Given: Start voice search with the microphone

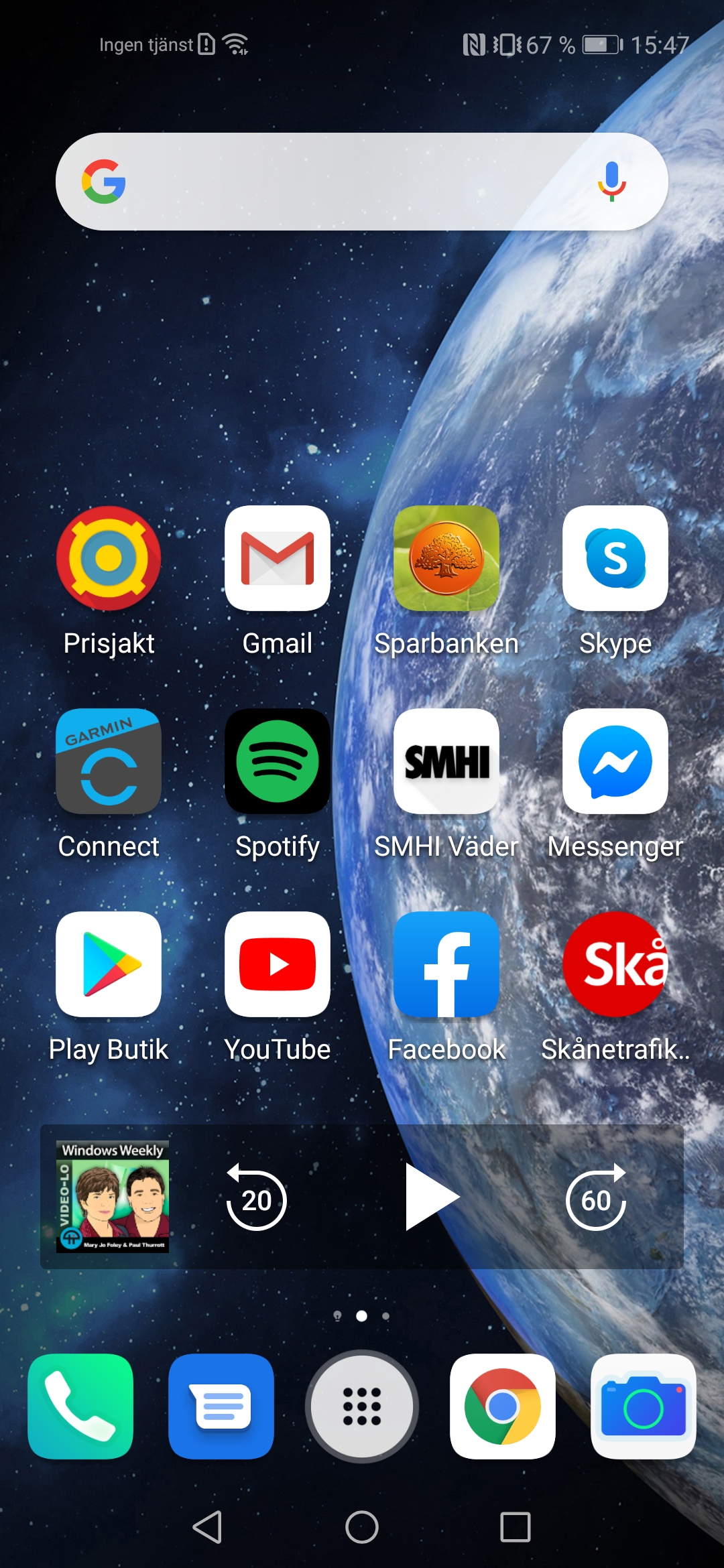Looking at the screenshot, I should coord(611,182).
